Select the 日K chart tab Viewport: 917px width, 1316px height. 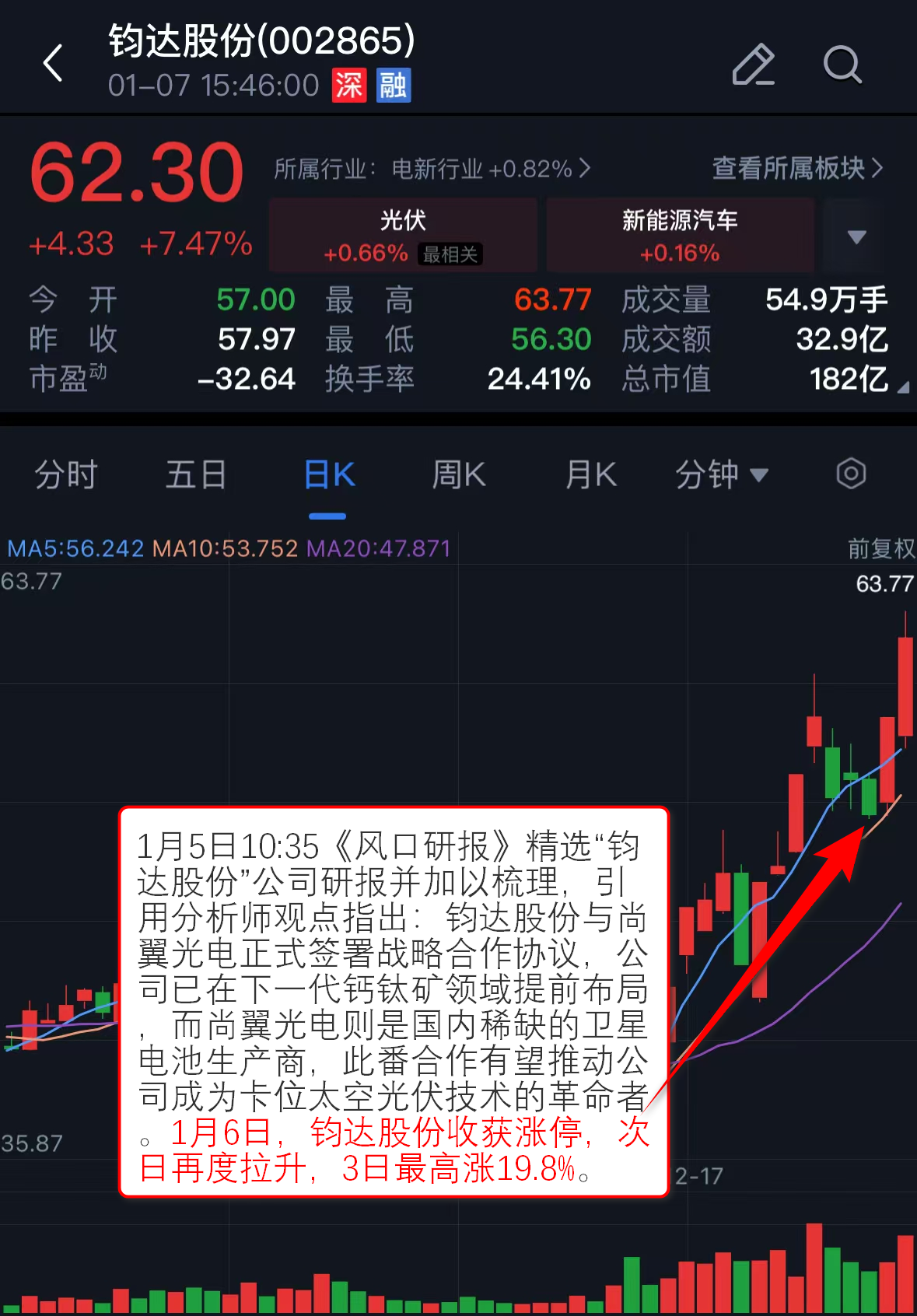coord(329,474)
